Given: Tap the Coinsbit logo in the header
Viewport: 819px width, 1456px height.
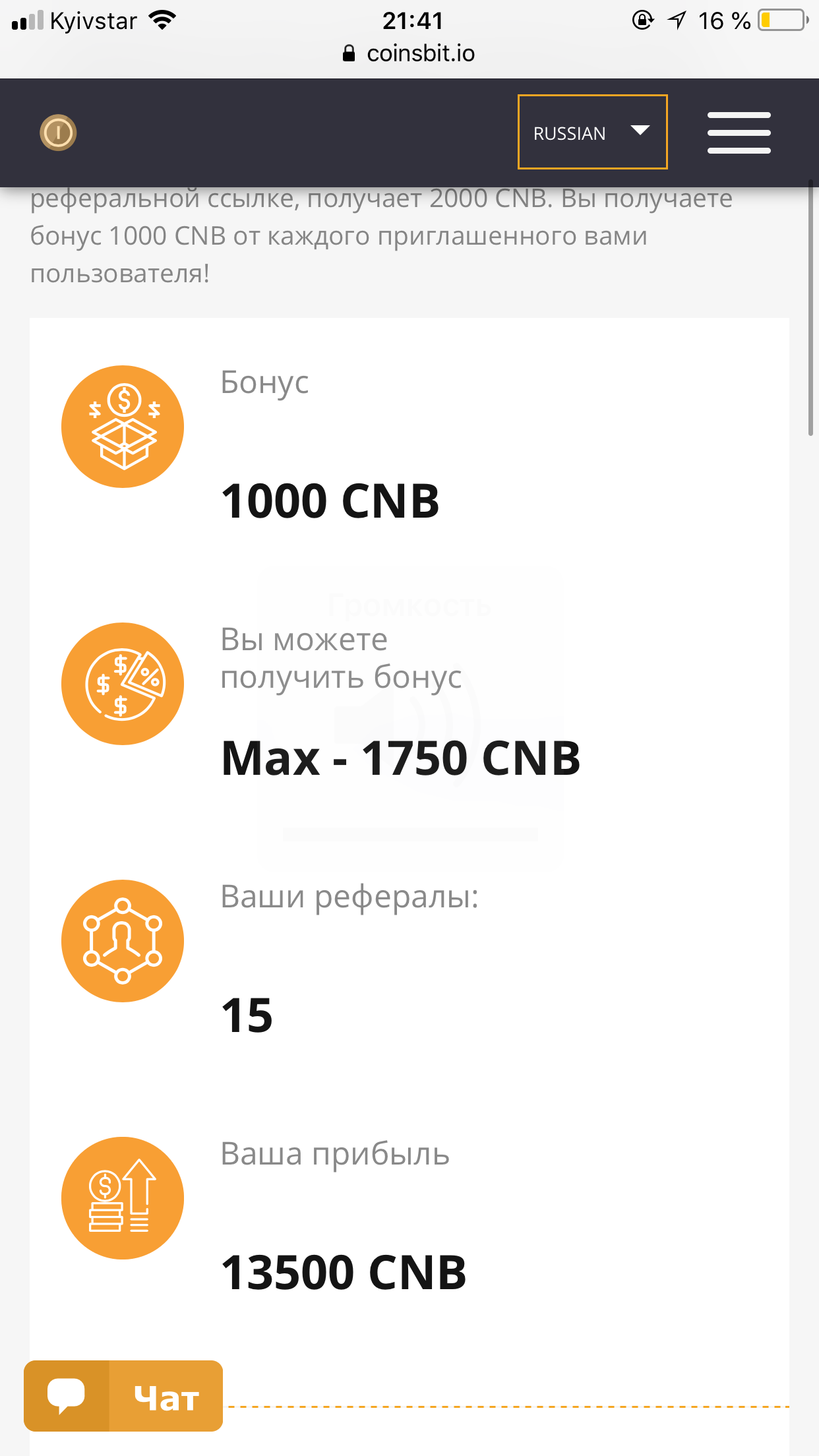Looking at the screenshot, I should point(58,133).
